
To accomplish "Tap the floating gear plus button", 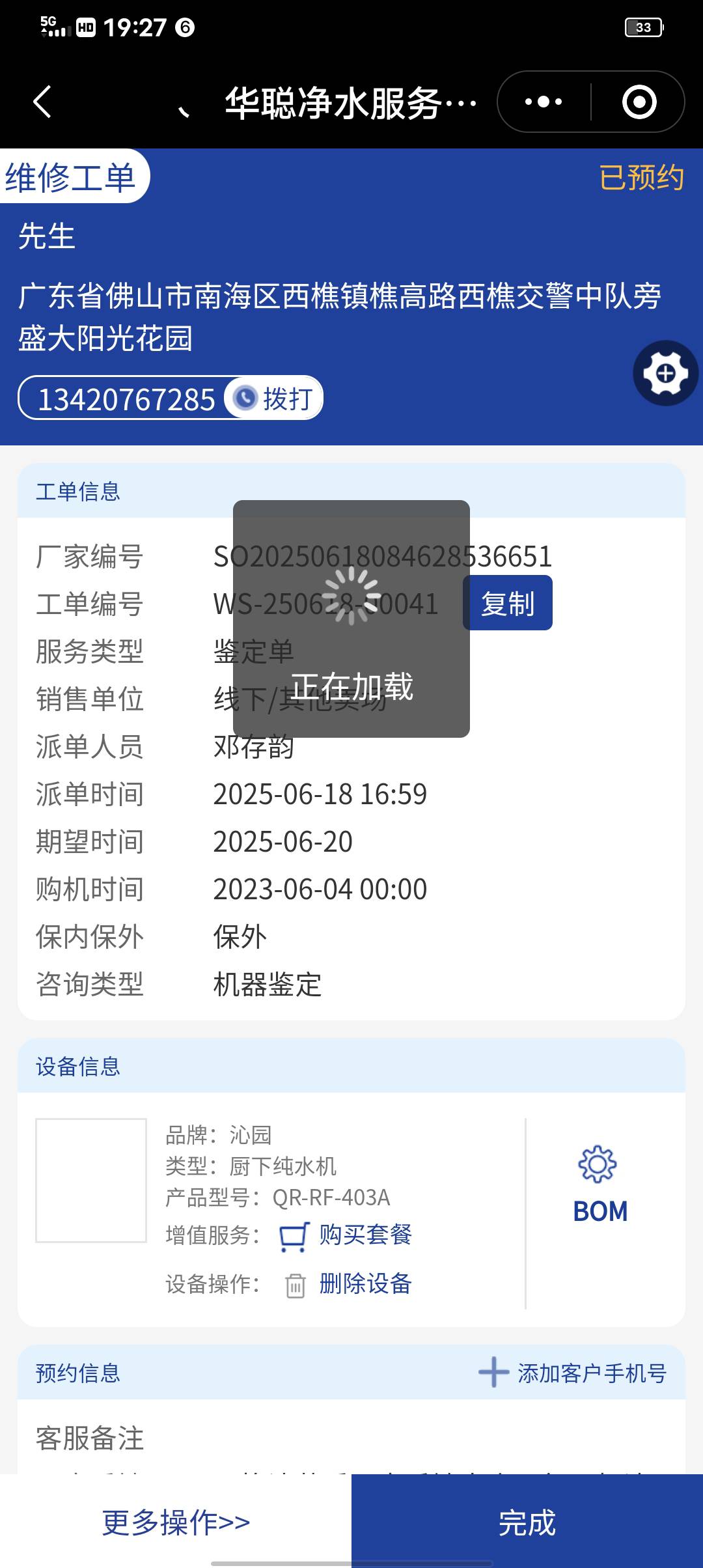I will click(665, 374).
